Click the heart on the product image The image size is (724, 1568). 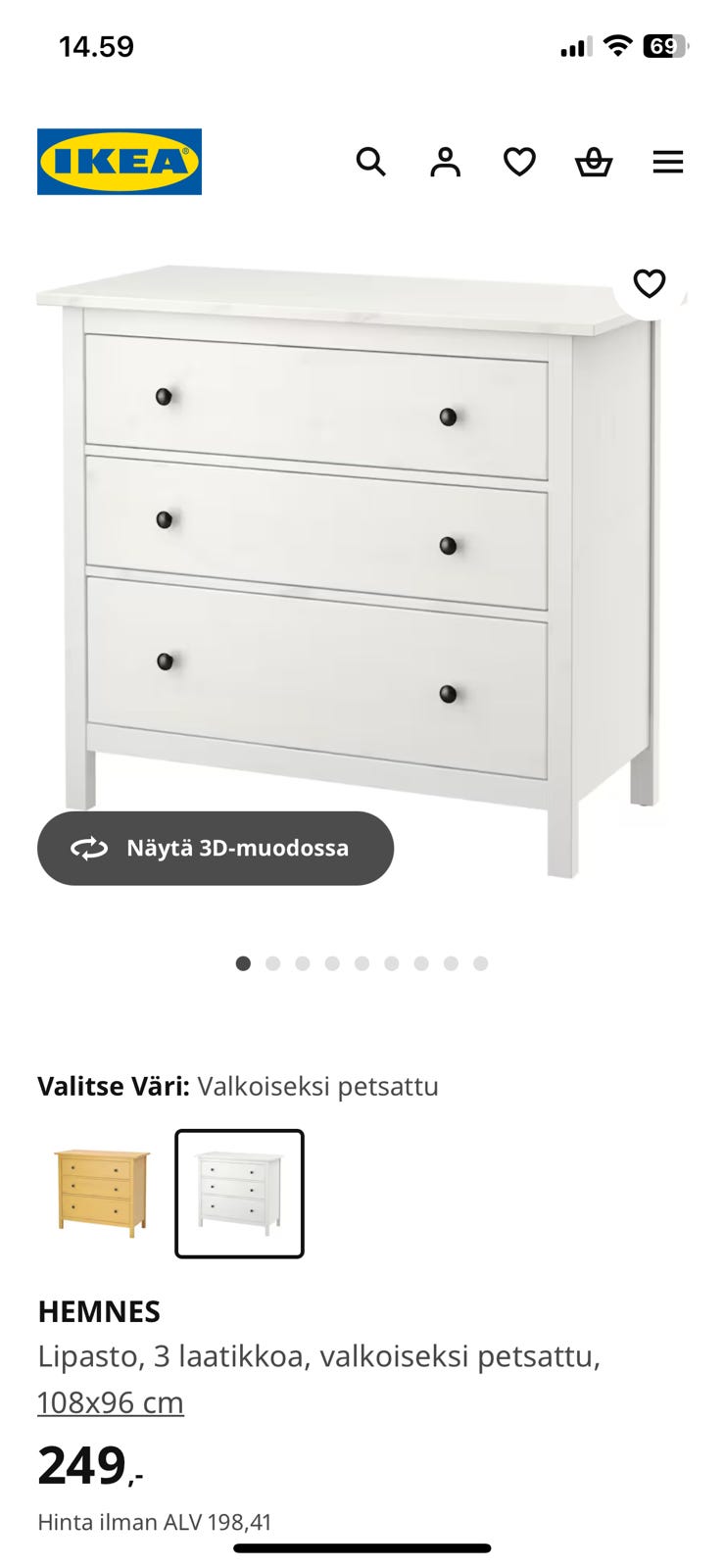[648, 285]
